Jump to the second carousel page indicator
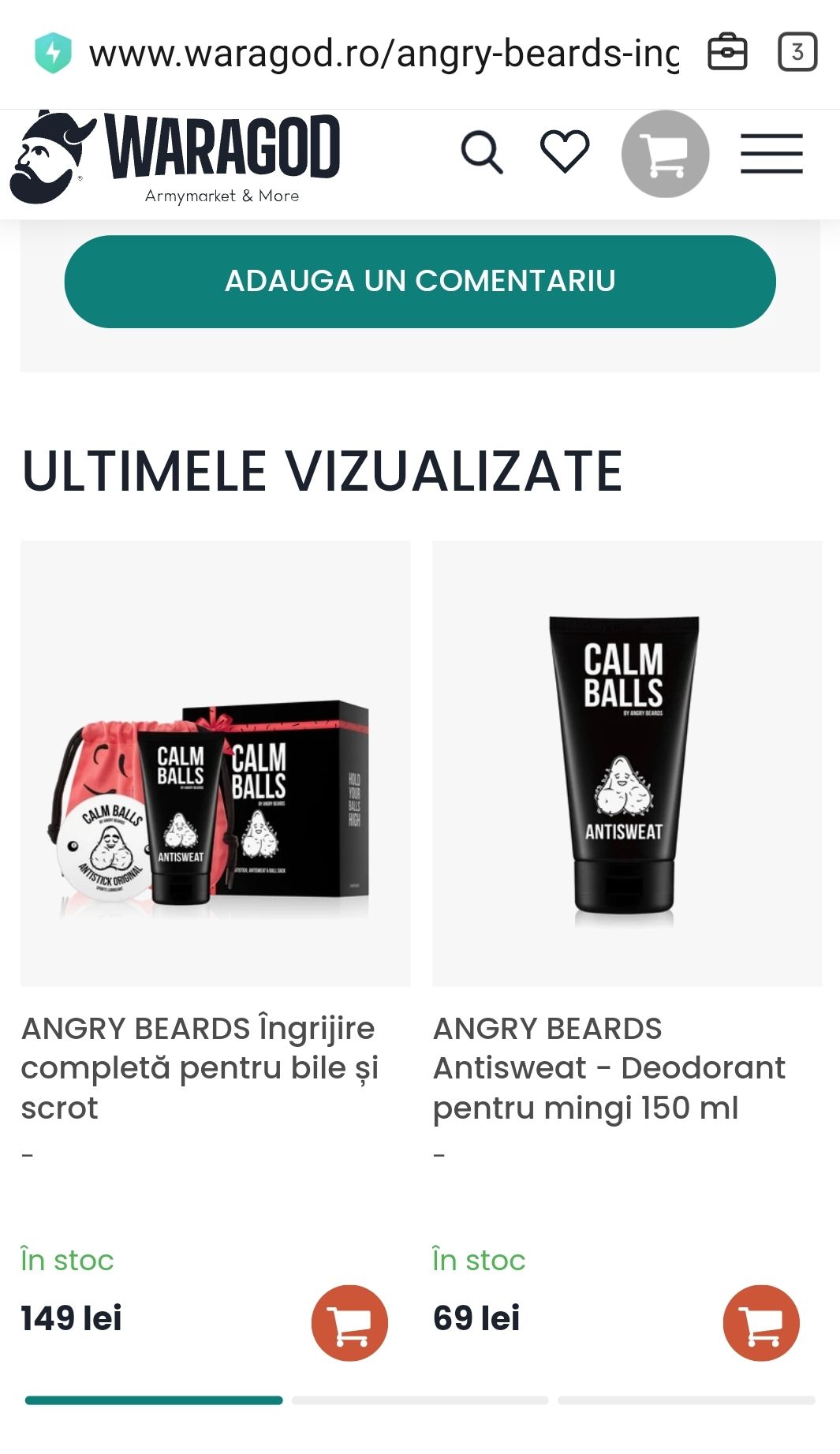This screenshot has height=1454, width=840. (420, 1400)
